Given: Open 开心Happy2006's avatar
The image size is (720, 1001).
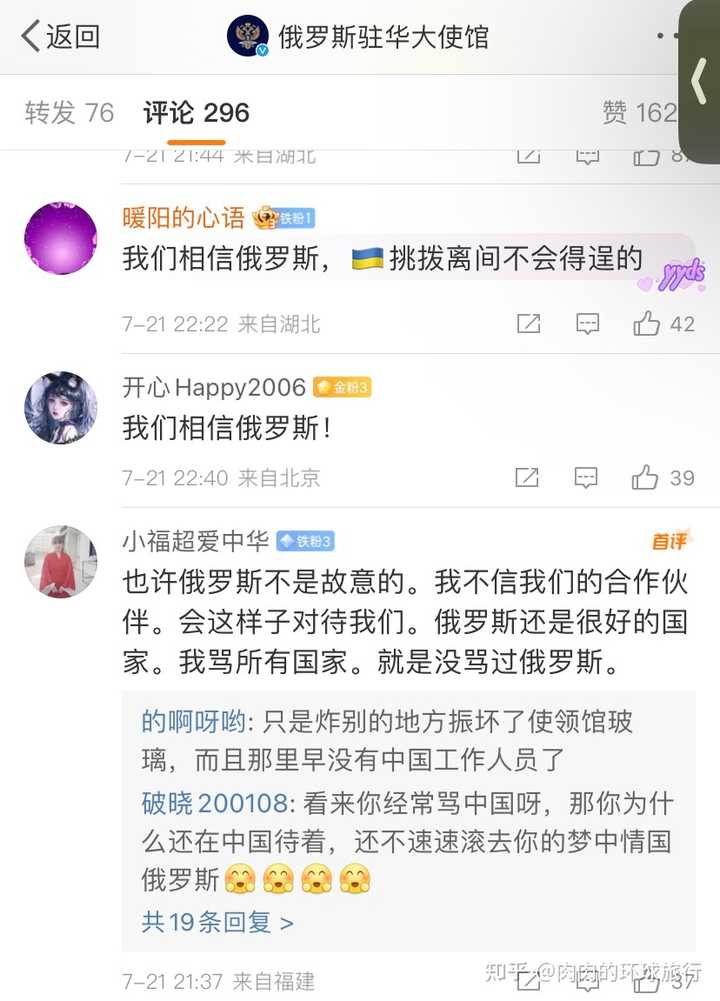Looking at the screenshot, I should (x=61, y=408).
